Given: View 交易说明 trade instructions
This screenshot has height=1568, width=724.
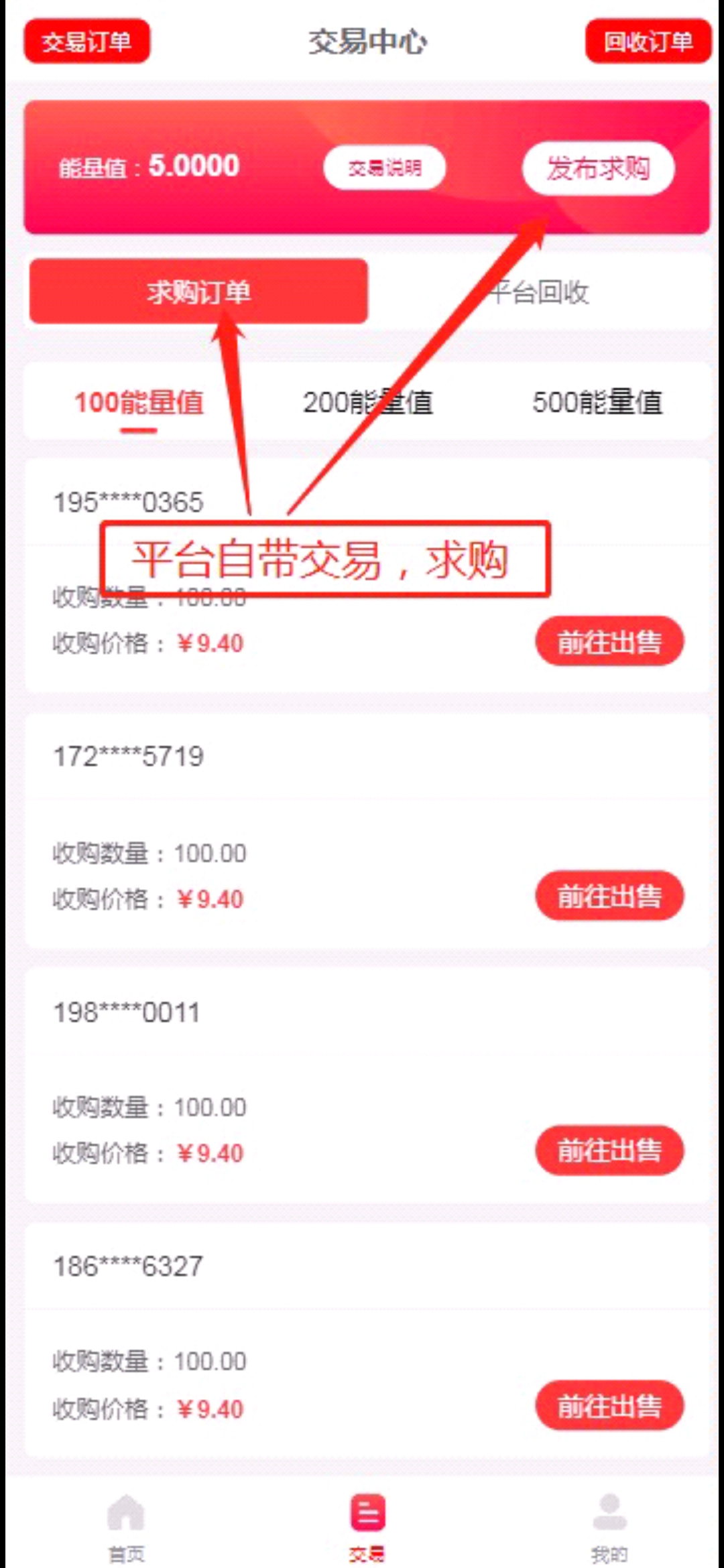Looking at the screenshot, I should pos(384,168).
